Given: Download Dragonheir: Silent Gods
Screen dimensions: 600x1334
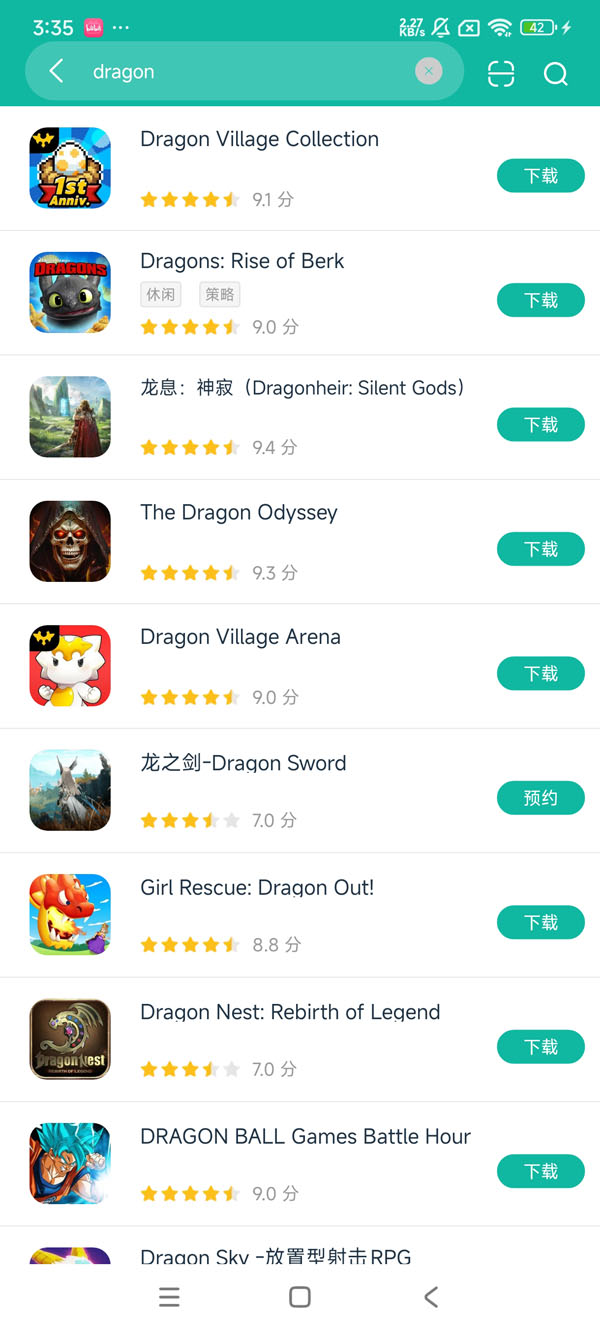Looking at the screenshot, I should (x=540, y=425).
